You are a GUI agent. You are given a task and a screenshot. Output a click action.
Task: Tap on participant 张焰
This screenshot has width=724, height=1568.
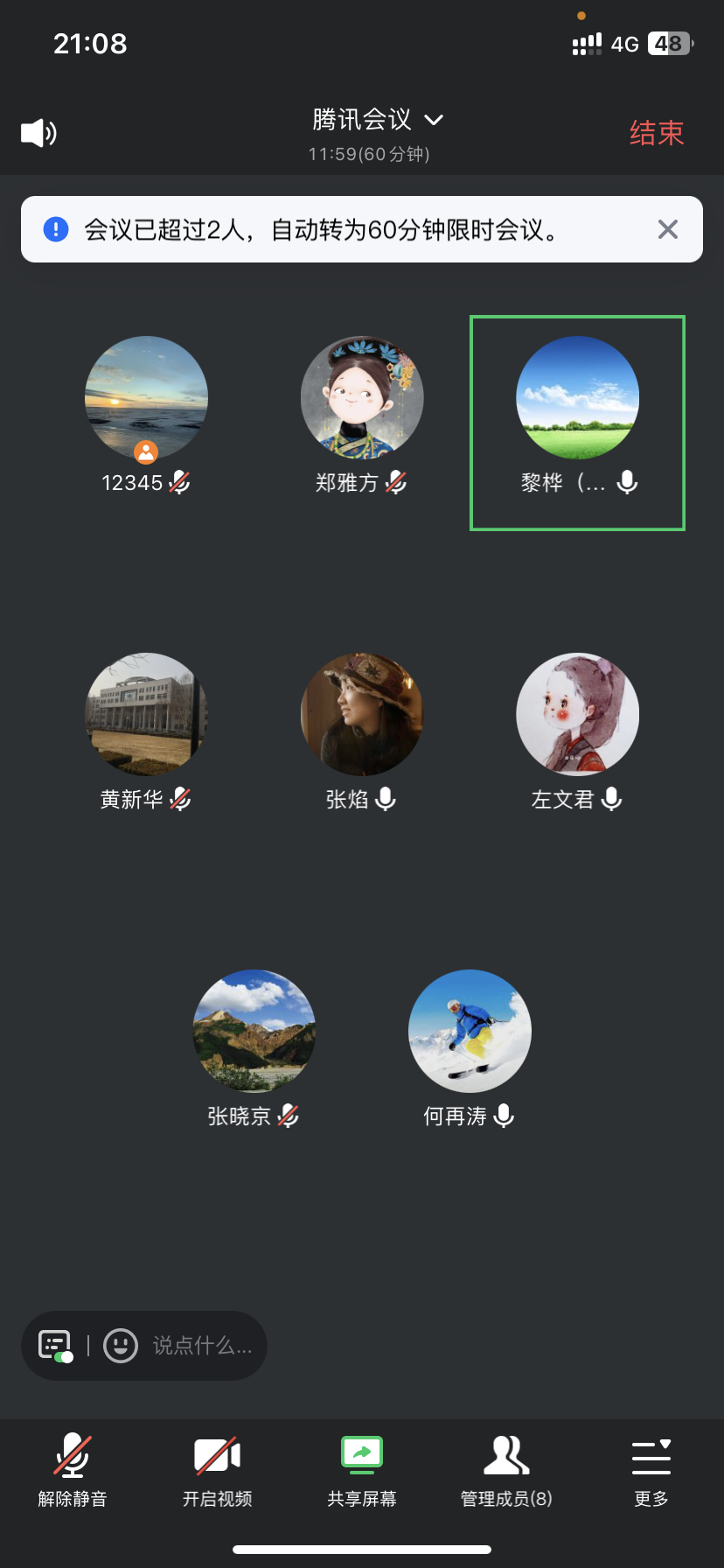(x=362, y=716)
